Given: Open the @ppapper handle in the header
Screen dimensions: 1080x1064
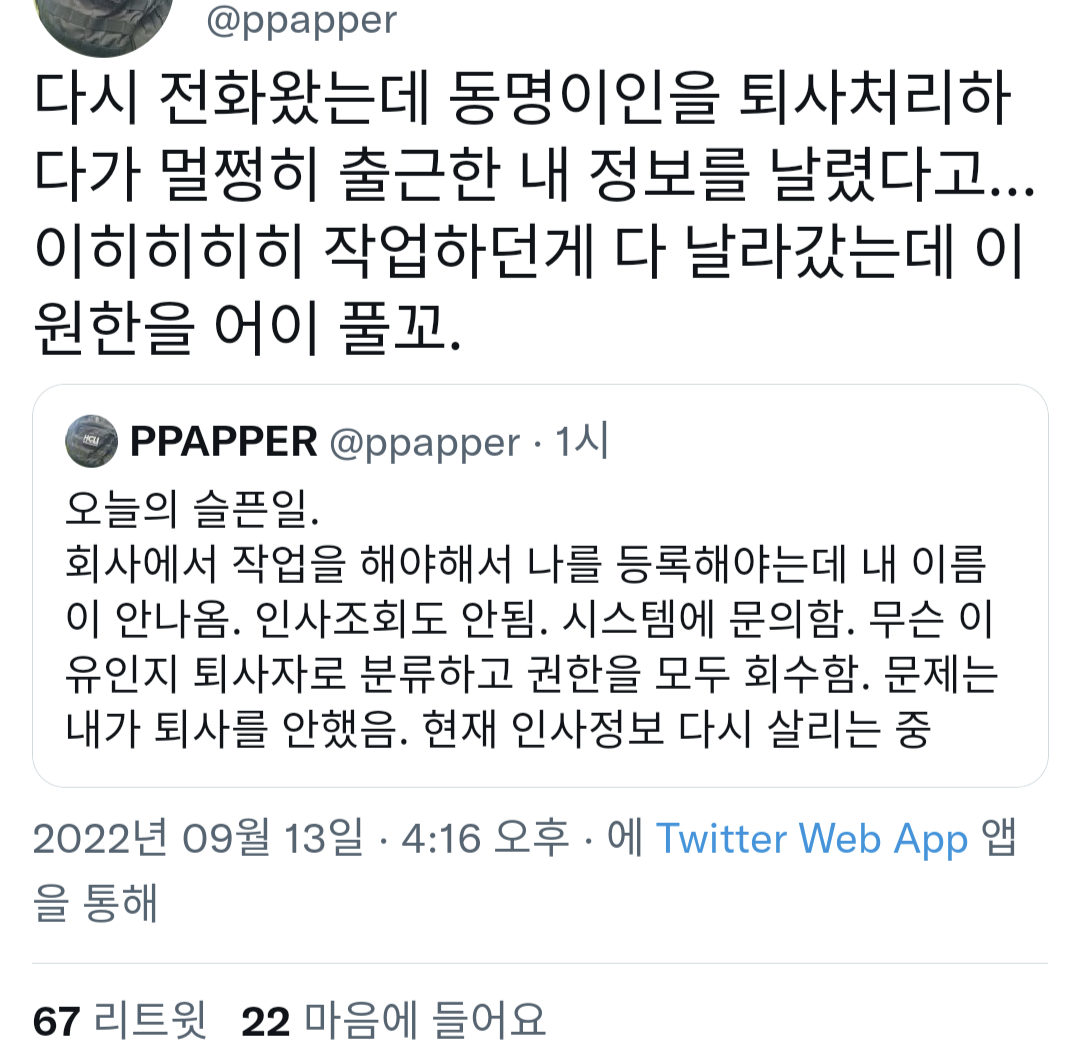Looking at the screenshot, I should [x=301, y=19].
